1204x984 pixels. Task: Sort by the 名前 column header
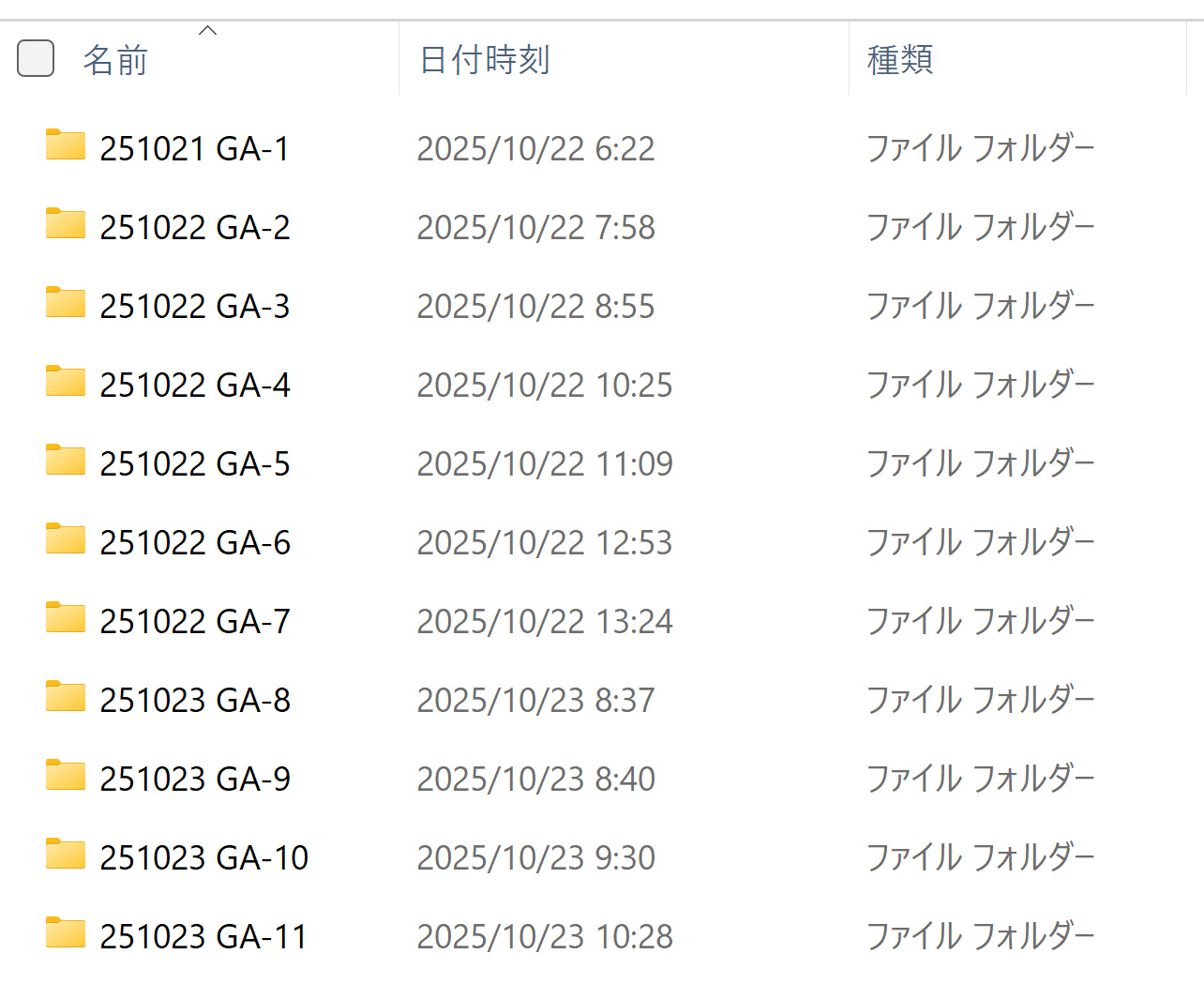point(115,60)
